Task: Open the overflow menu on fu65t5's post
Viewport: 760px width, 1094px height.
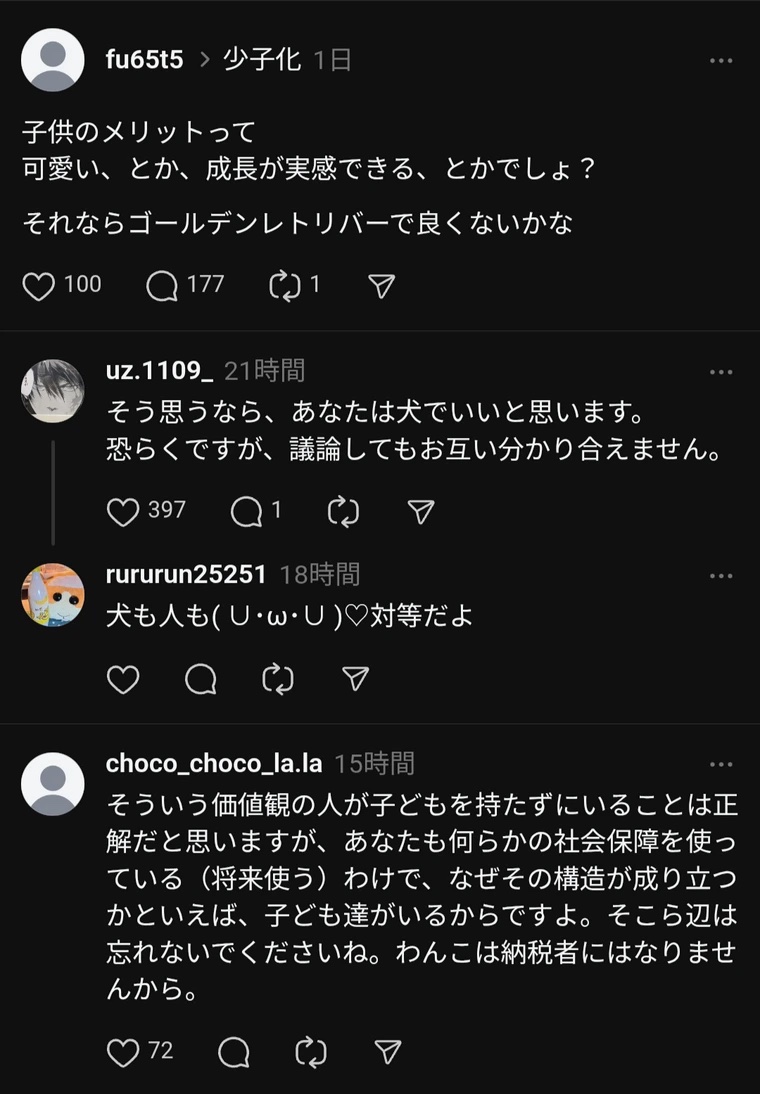Action: coord(721,61)
